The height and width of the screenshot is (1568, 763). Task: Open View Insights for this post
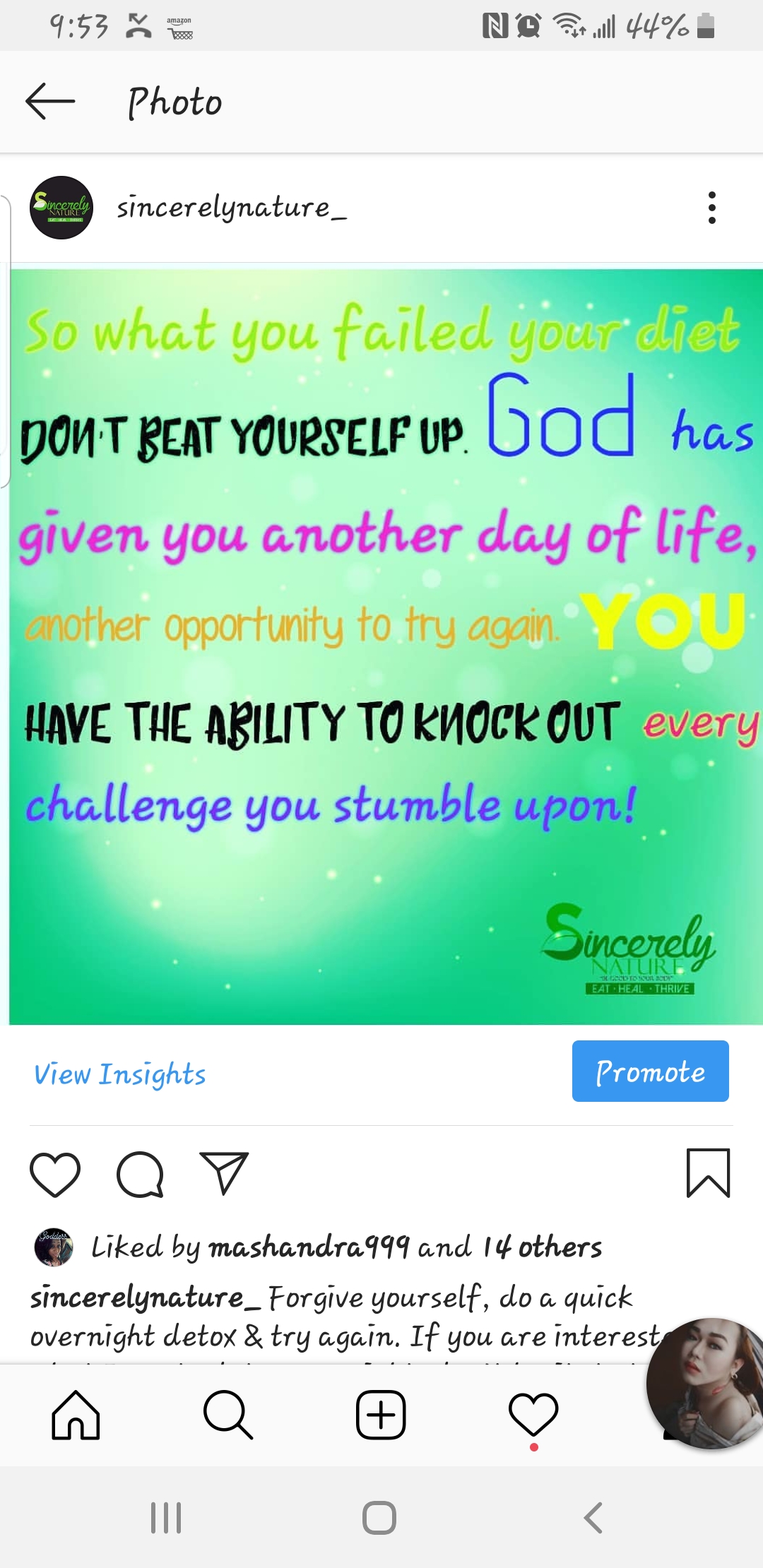click(x=120, y=1074)
